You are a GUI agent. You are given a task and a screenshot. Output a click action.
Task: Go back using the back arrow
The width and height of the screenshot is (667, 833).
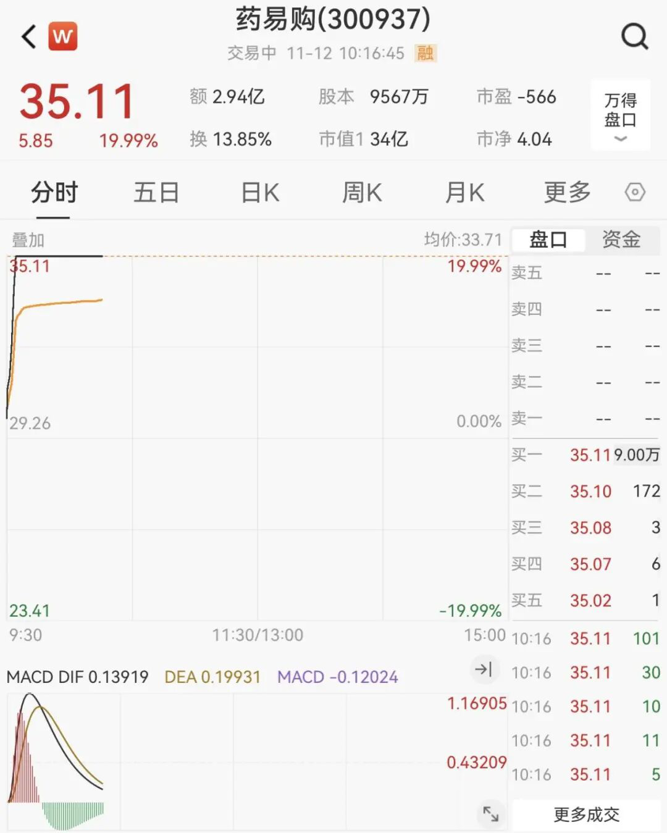[28, 38]
